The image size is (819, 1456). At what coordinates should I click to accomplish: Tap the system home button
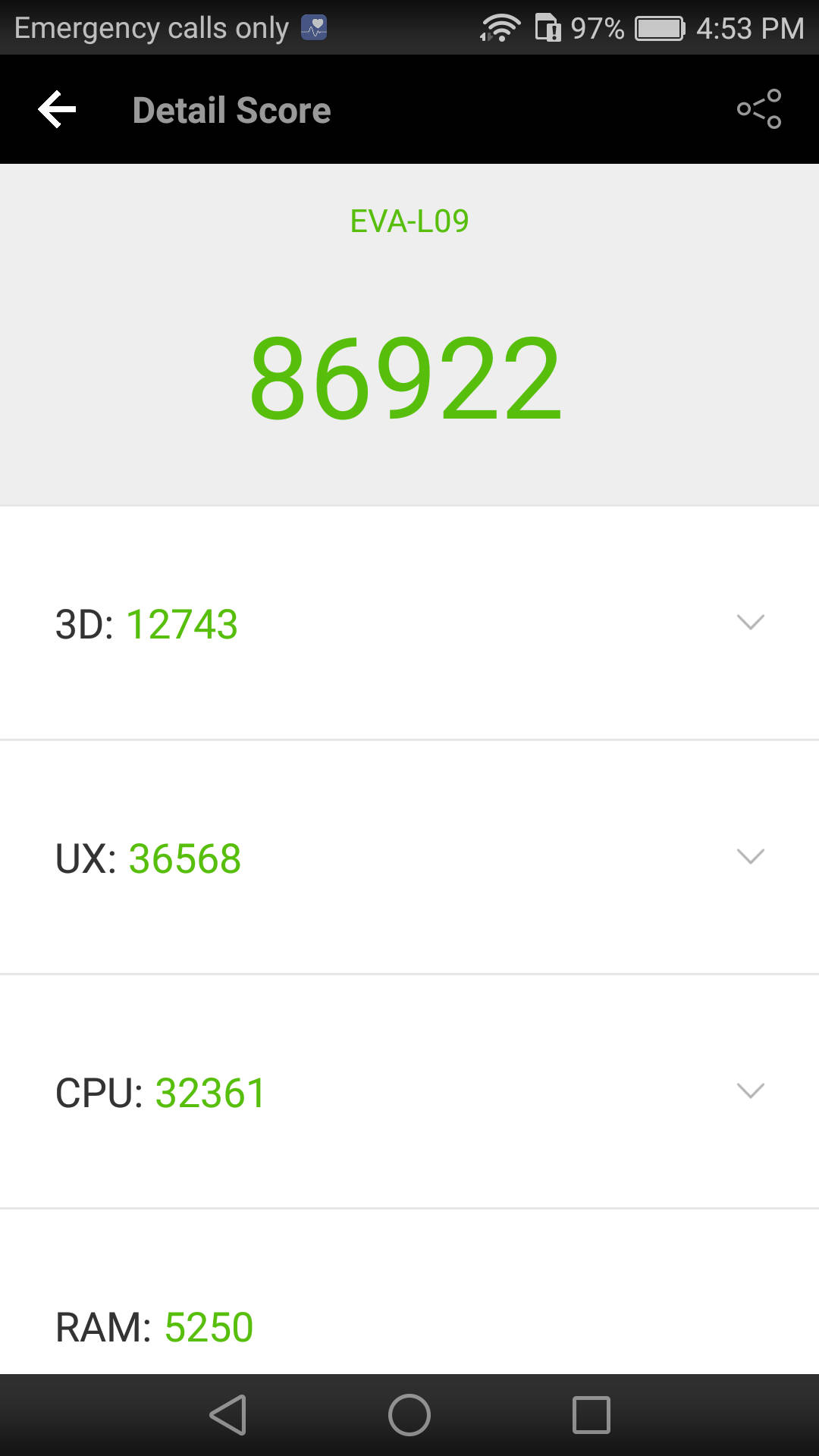click(x=409, y=1415)
